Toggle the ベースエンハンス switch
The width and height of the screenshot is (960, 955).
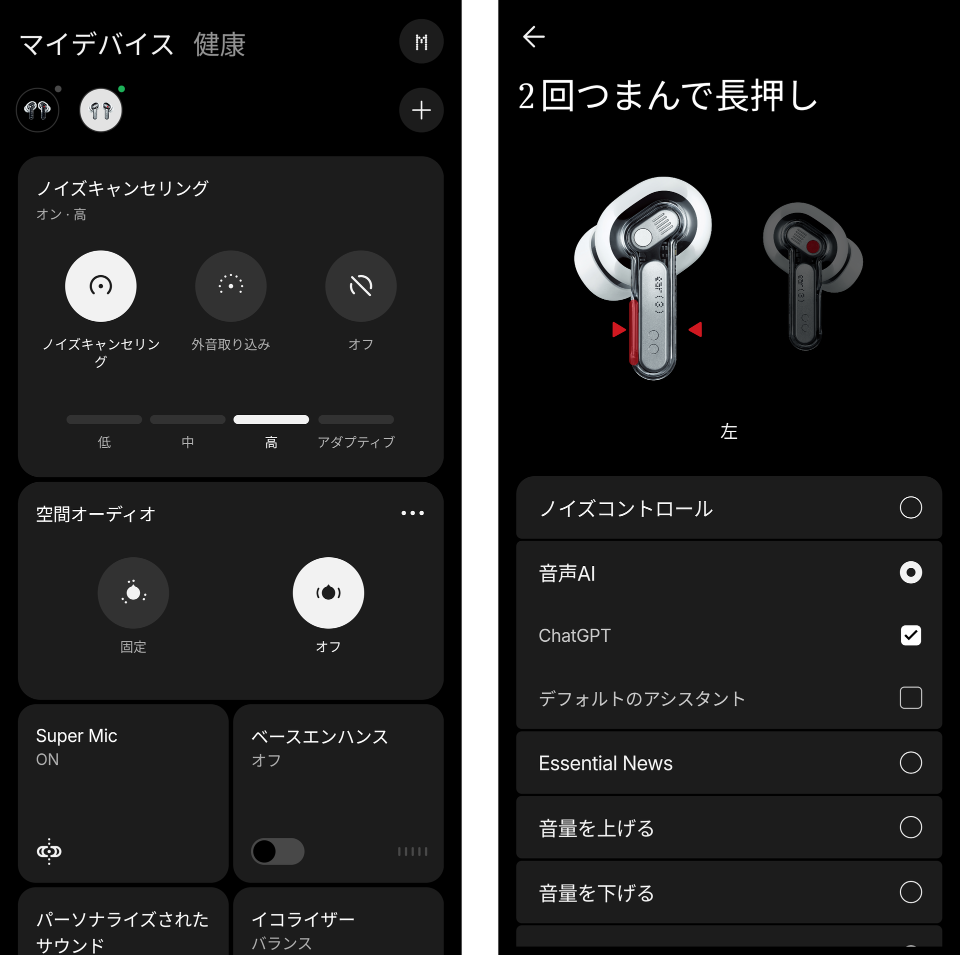[277, 851]
